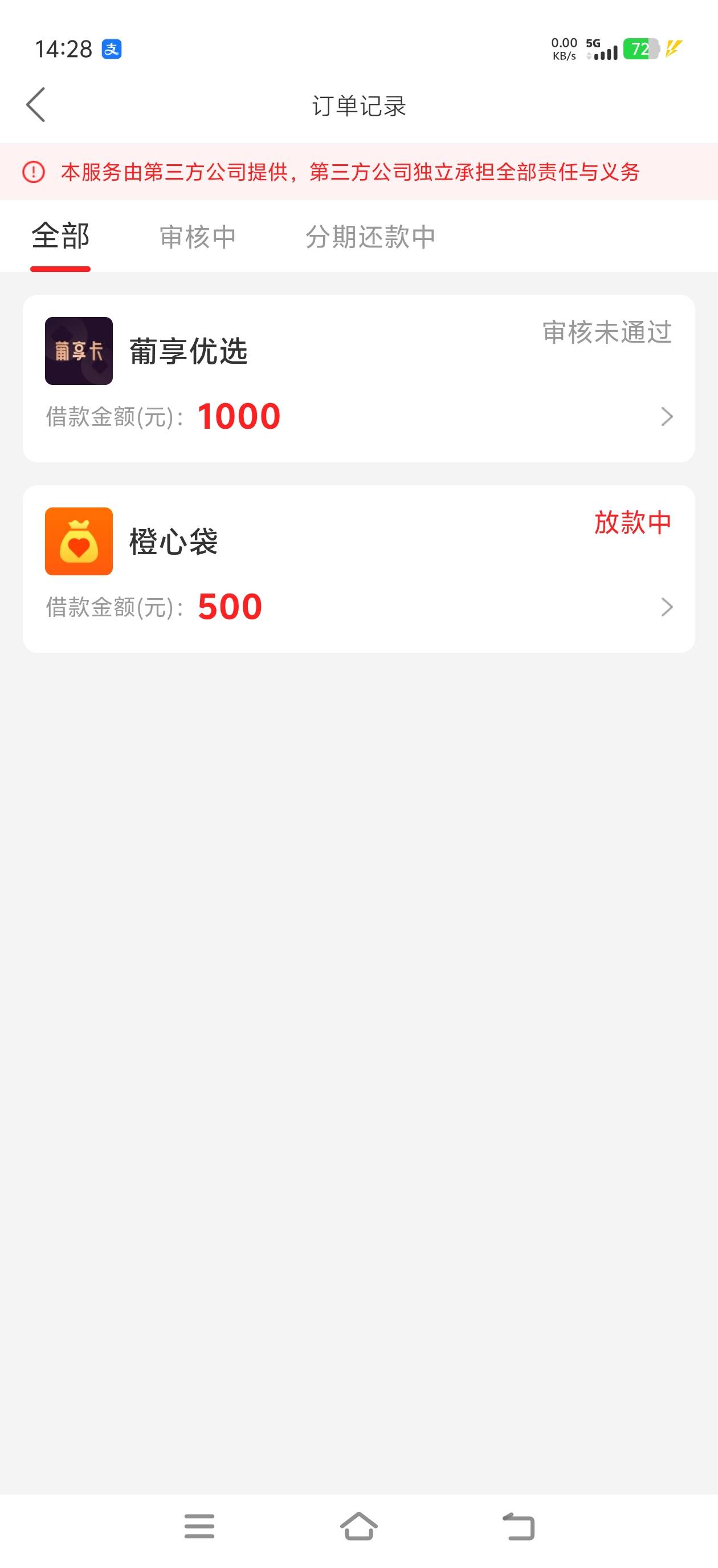This screenshot has height=1568, width=718.
Task: Select the 全部 tab
Action: (x=60, y=236)
